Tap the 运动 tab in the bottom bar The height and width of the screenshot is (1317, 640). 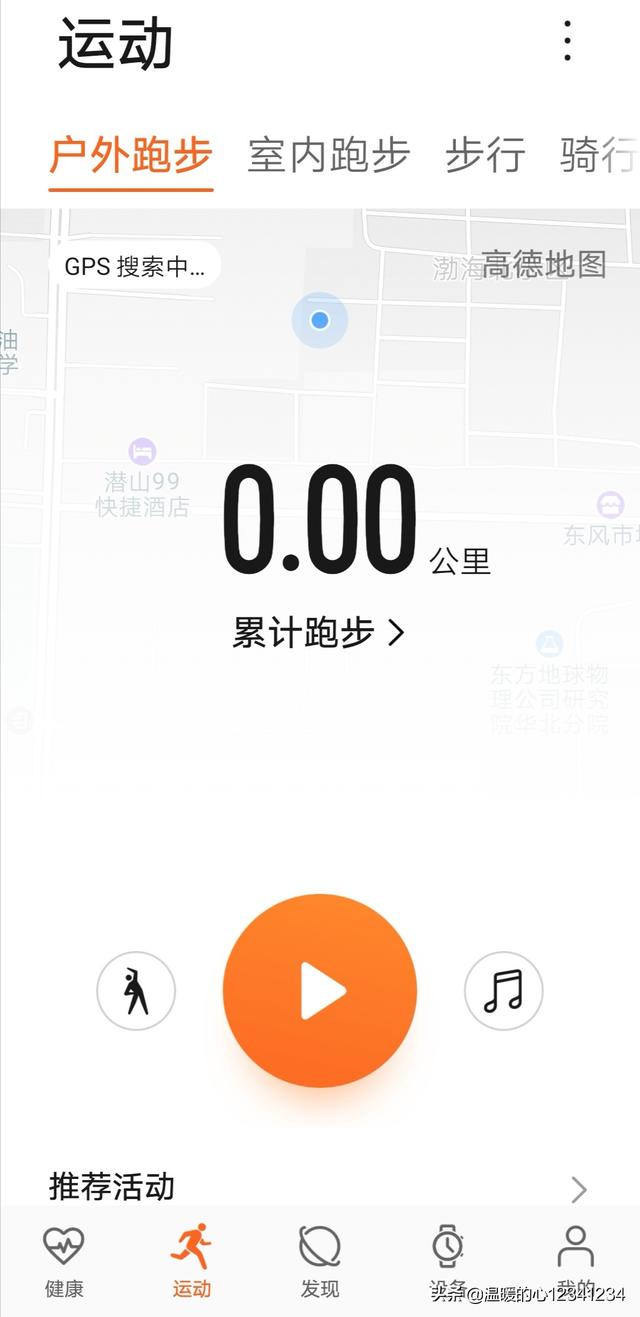[x=191, y=1260]
